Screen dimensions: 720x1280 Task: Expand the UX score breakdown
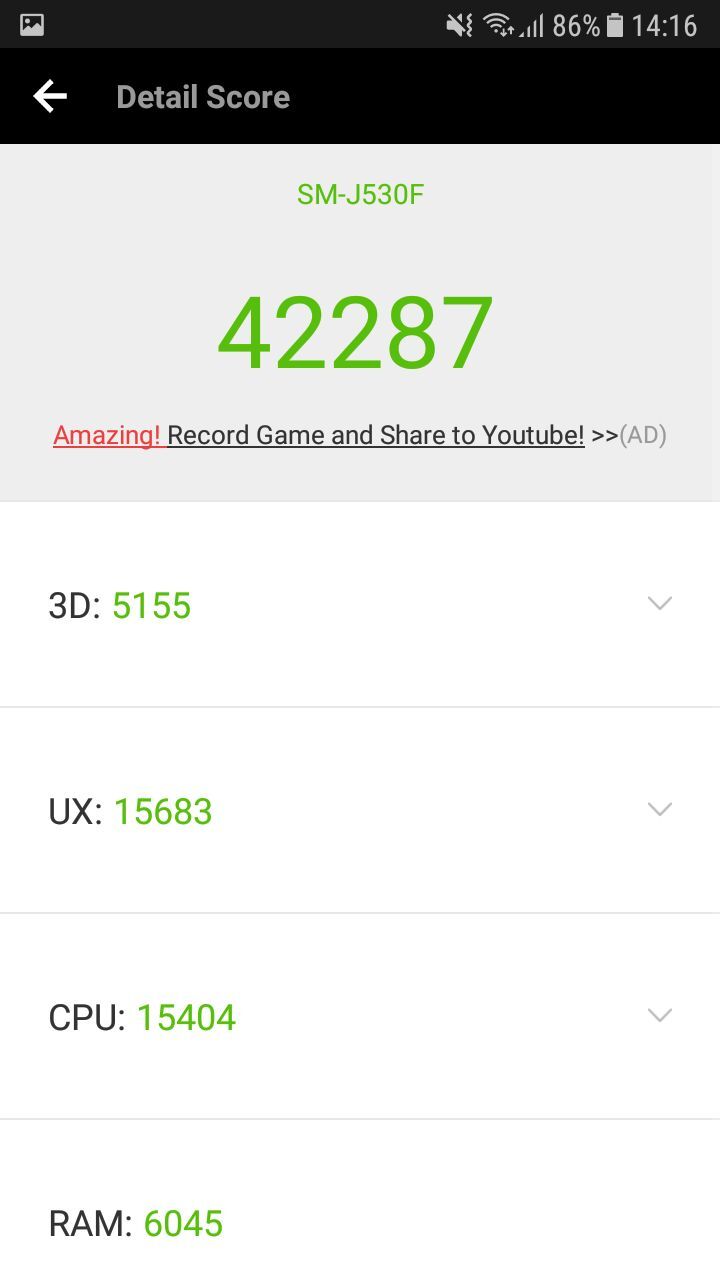659,809
